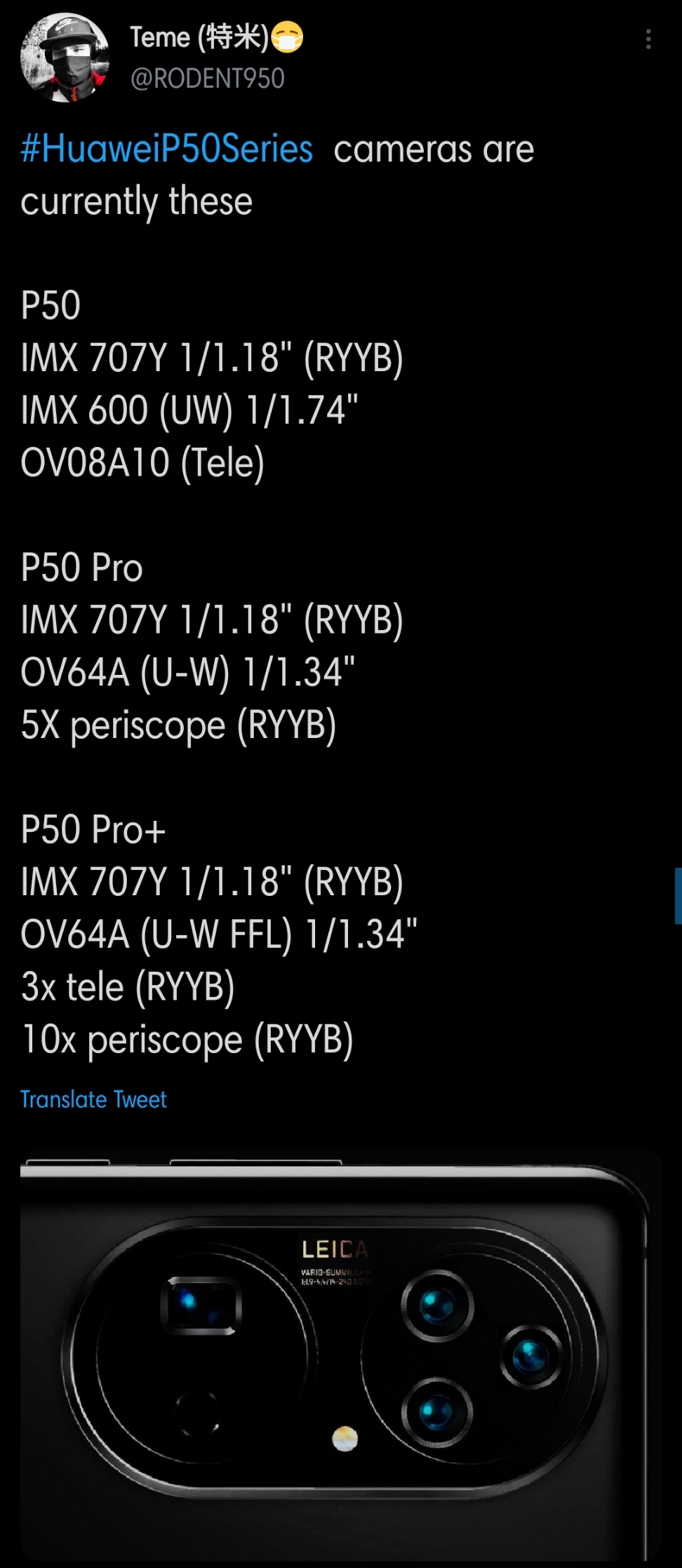Open the #HuaweiP50Series hashtag
The width and height of the screenshot is (682, 1568).
[x=167, y=149]
